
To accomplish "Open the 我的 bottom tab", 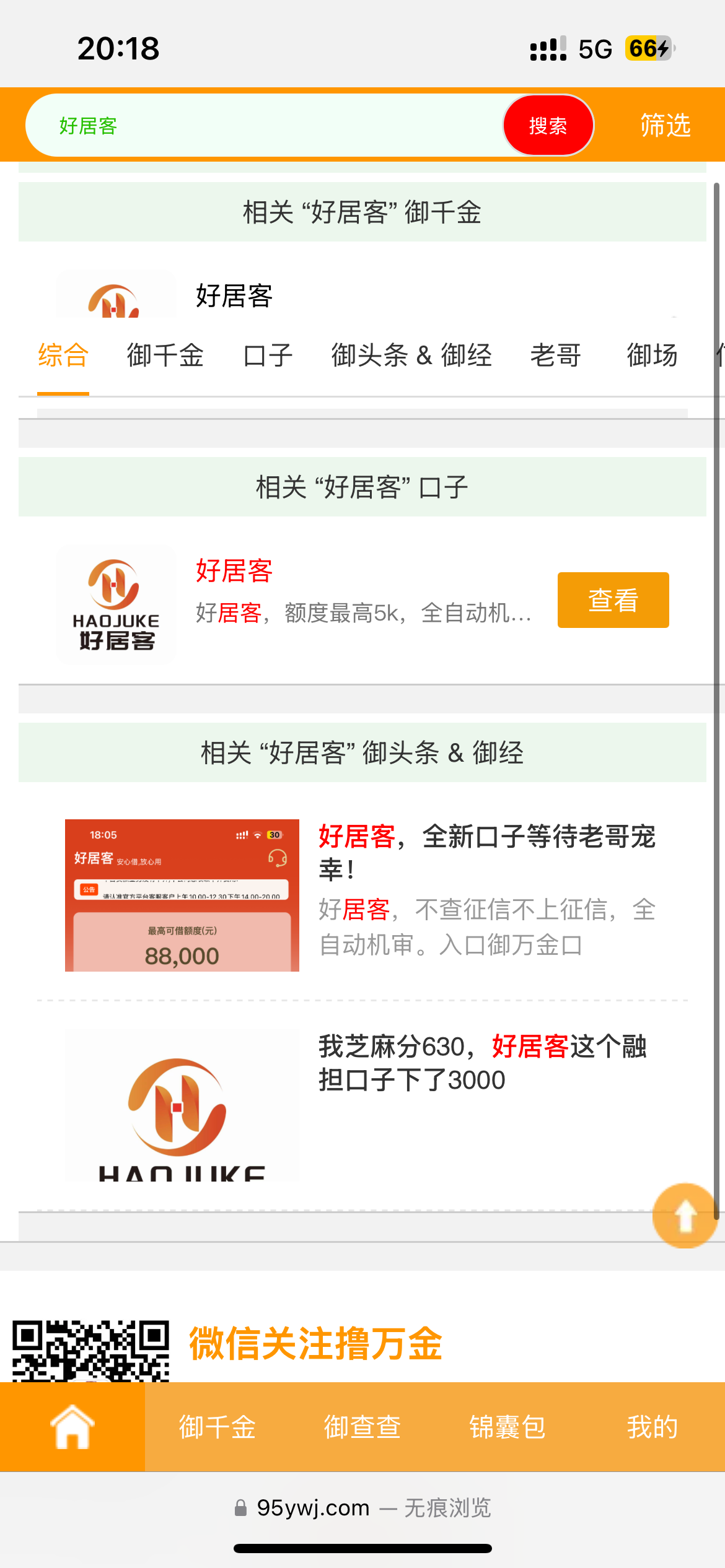I will pyautogui.click(x=652, y=1427).
